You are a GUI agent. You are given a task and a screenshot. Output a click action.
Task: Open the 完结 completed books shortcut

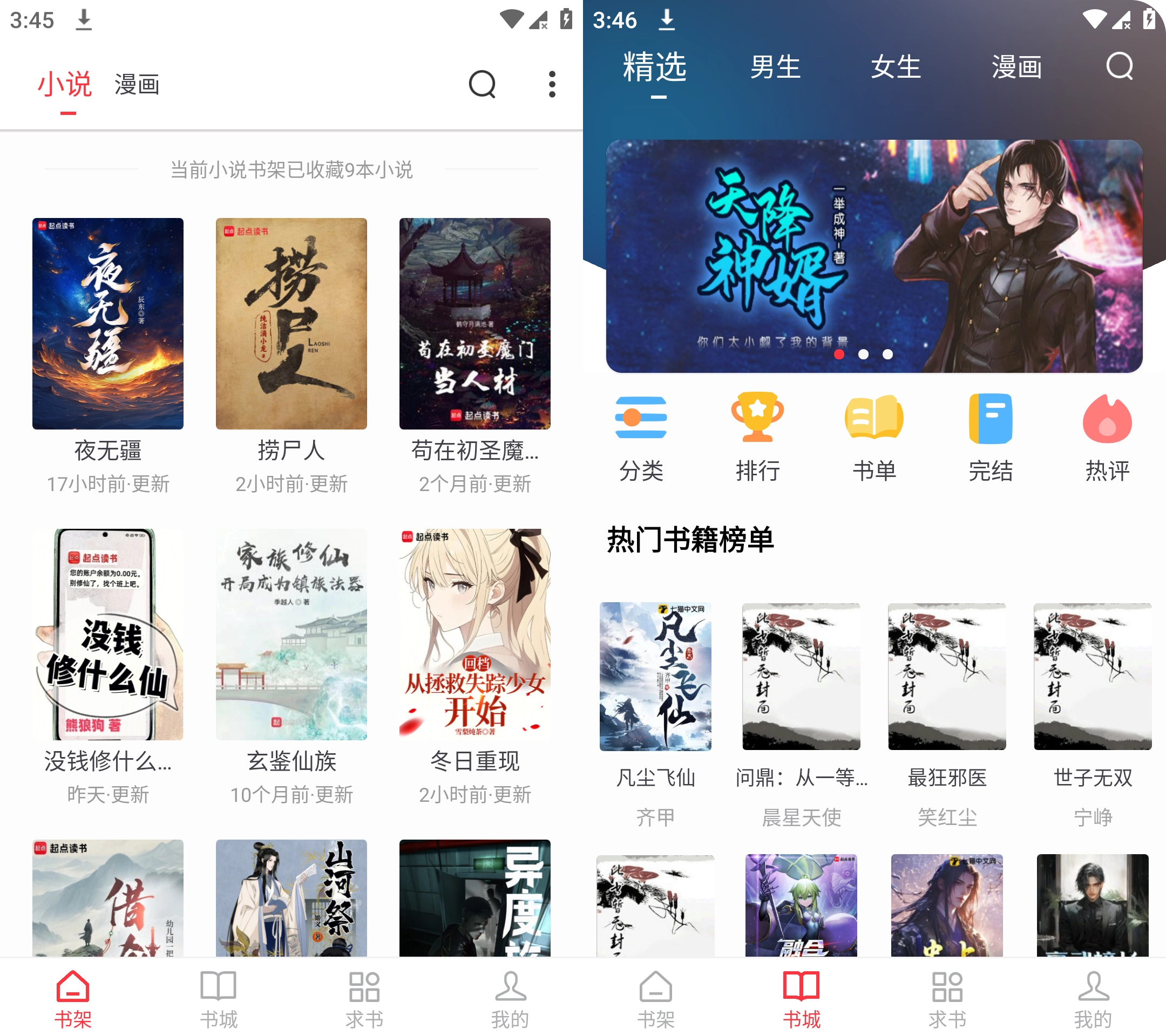coord(991,437)
